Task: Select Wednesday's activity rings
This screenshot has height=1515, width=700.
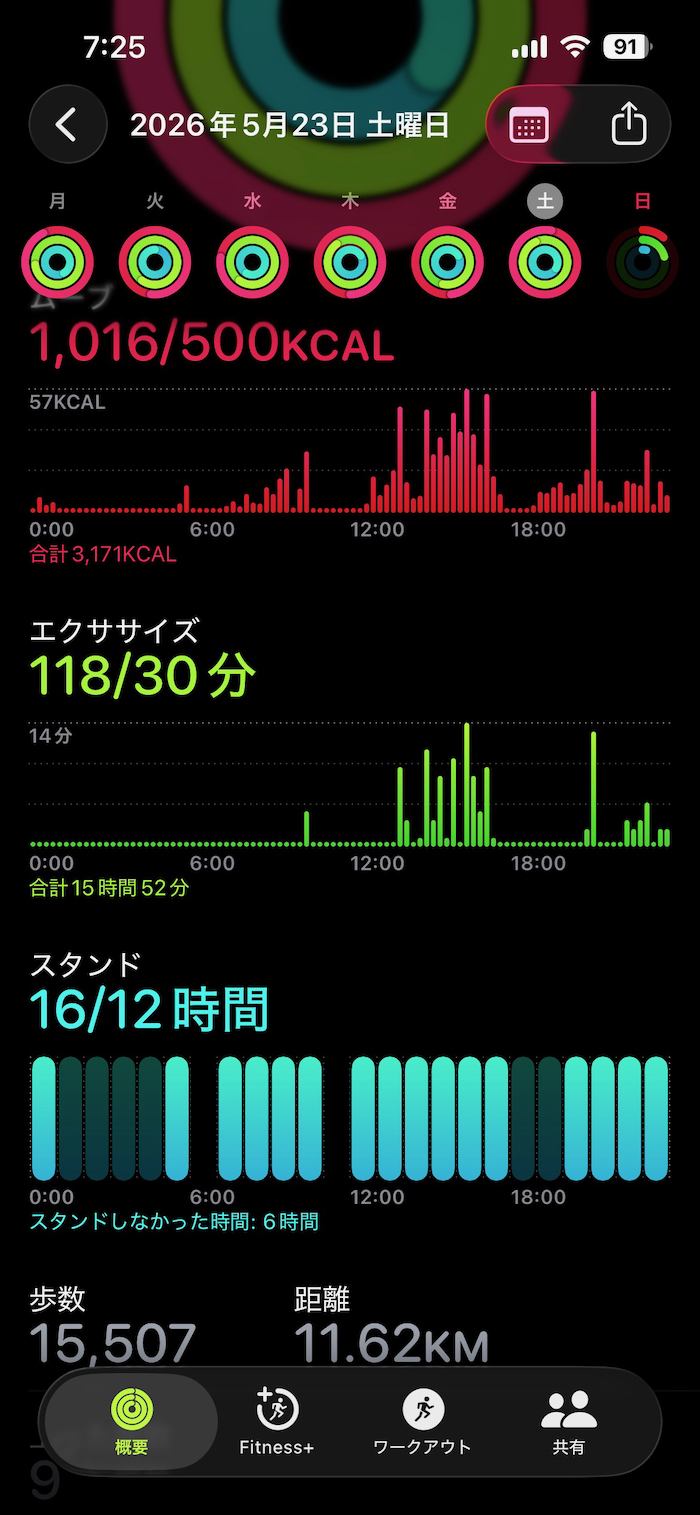Action: 252,263
